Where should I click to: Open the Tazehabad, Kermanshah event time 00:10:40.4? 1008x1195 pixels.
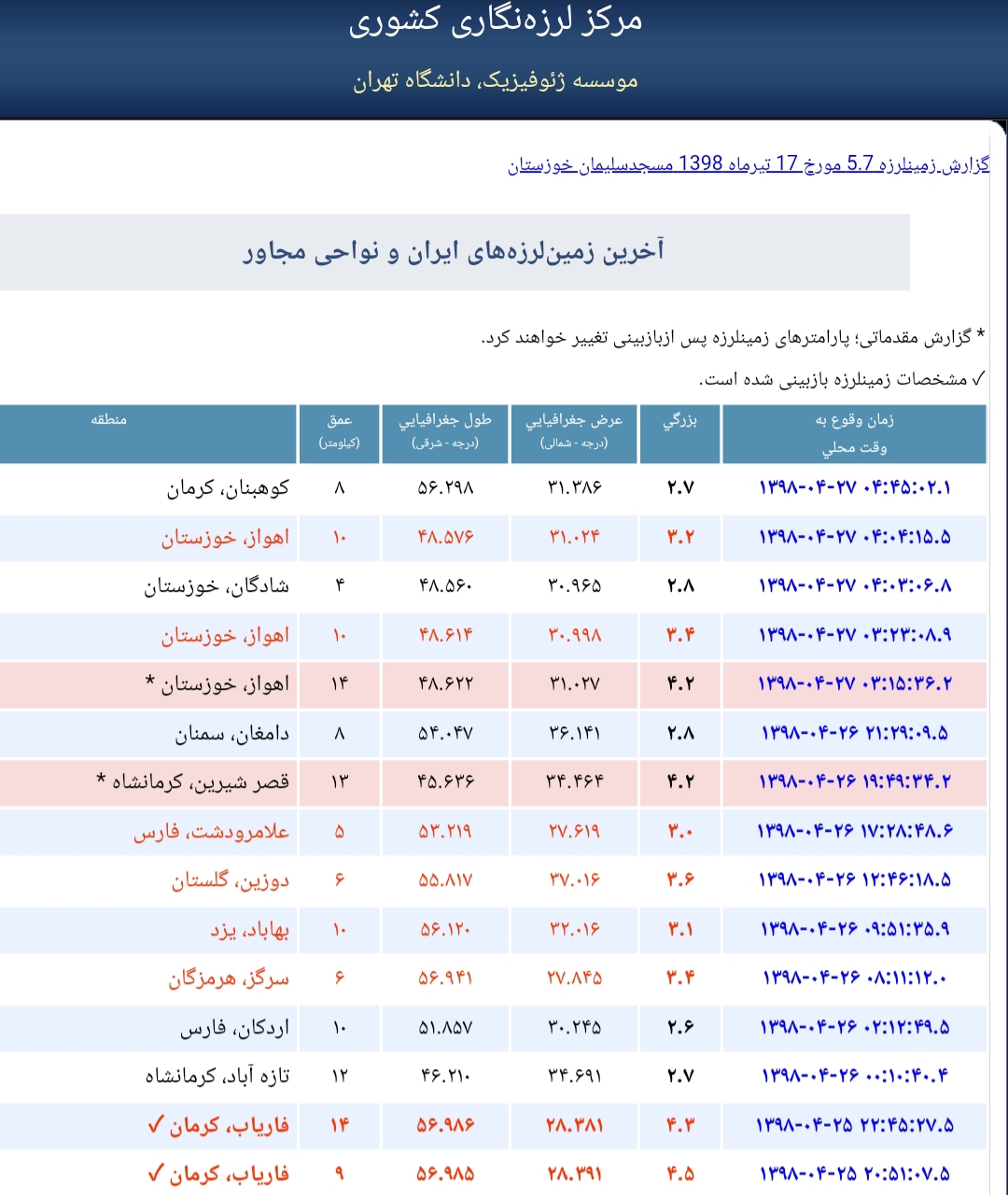pos(855,1075)
